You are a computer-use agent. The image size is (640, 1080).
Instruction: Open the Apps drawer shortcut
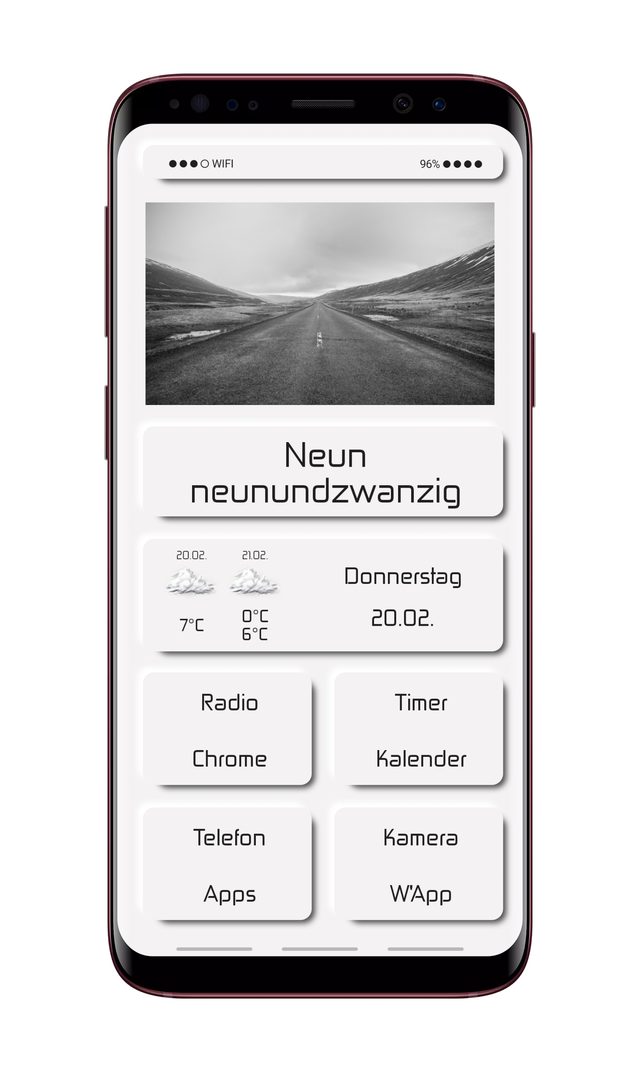coord(229,894)
